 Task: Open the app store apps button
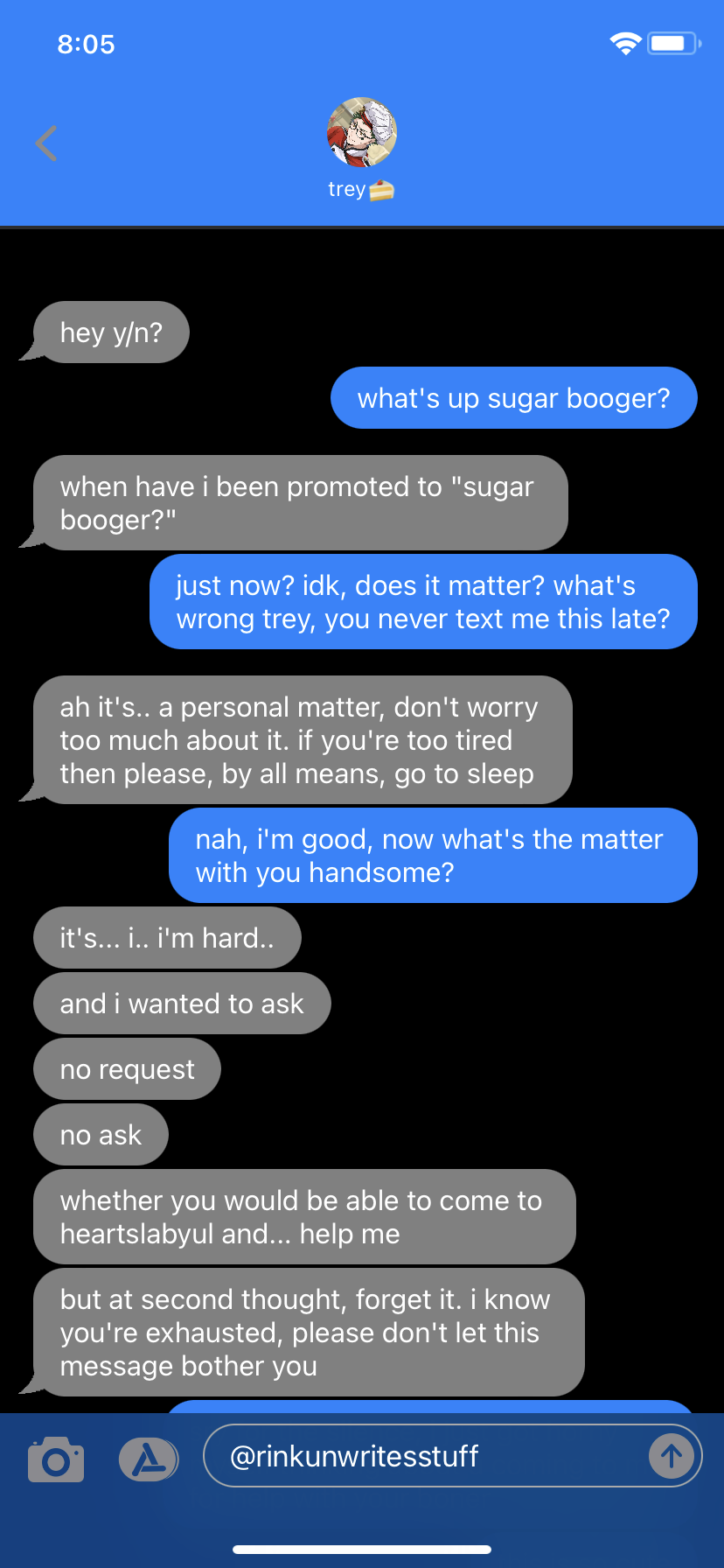pyautogui.click(x=148, y=1459)
